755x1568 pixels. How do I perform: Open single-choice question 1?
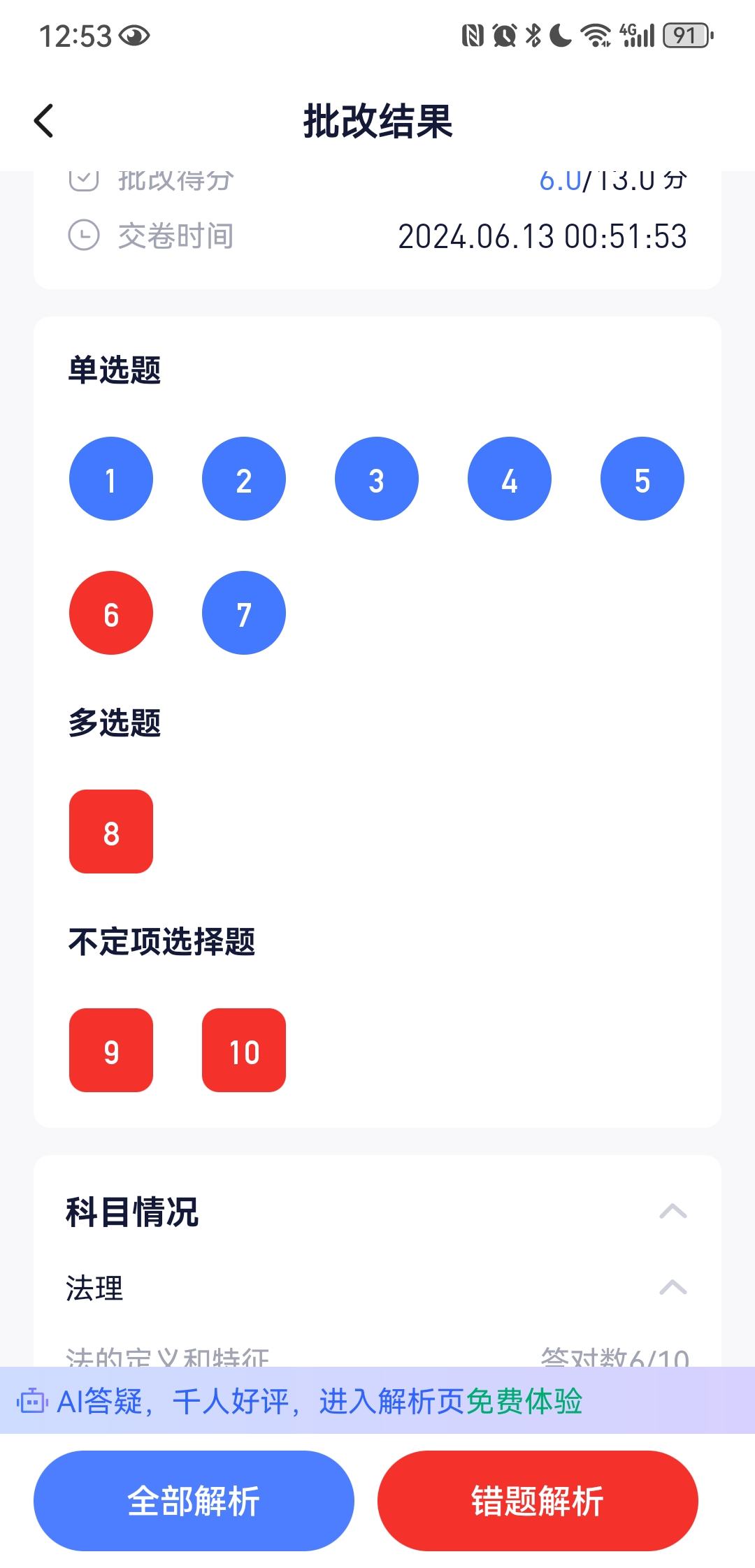pyautogui.click(x=111, y=479)
